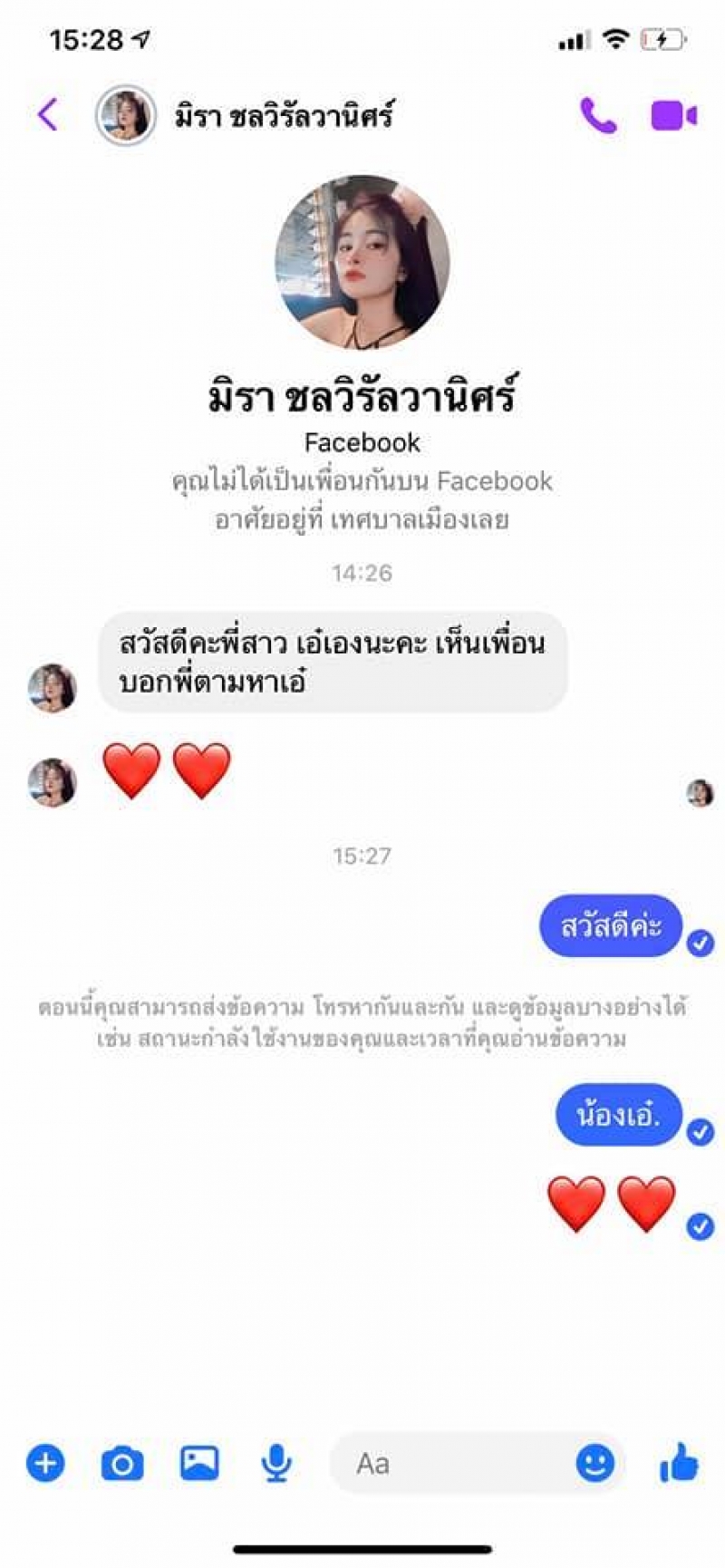Go back with the purple arrow
The width and height of the screenshot is (725, 1568).
click(48, 115)
